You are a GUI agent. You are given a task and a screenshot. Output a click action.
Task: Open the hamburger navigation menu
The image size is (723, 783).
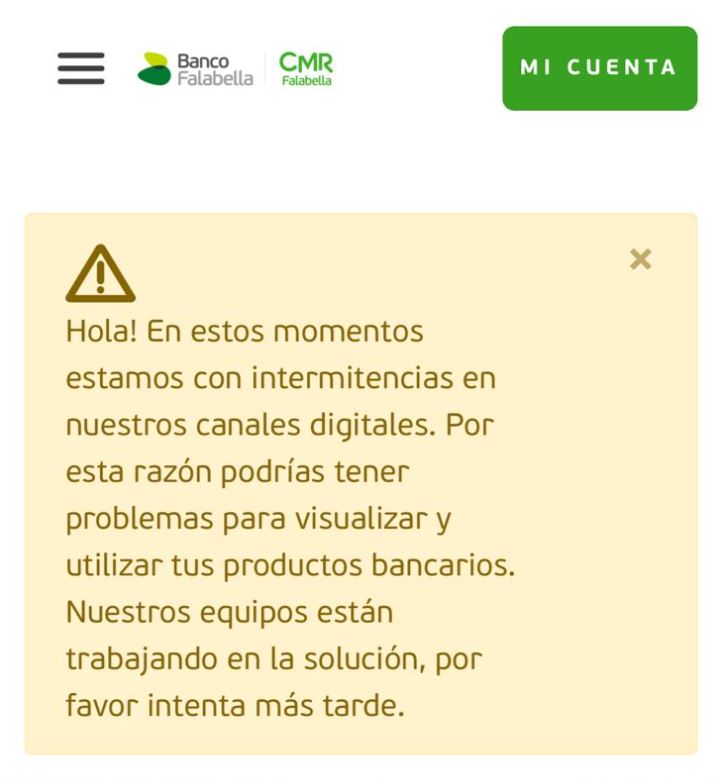(x=80, y=68)
